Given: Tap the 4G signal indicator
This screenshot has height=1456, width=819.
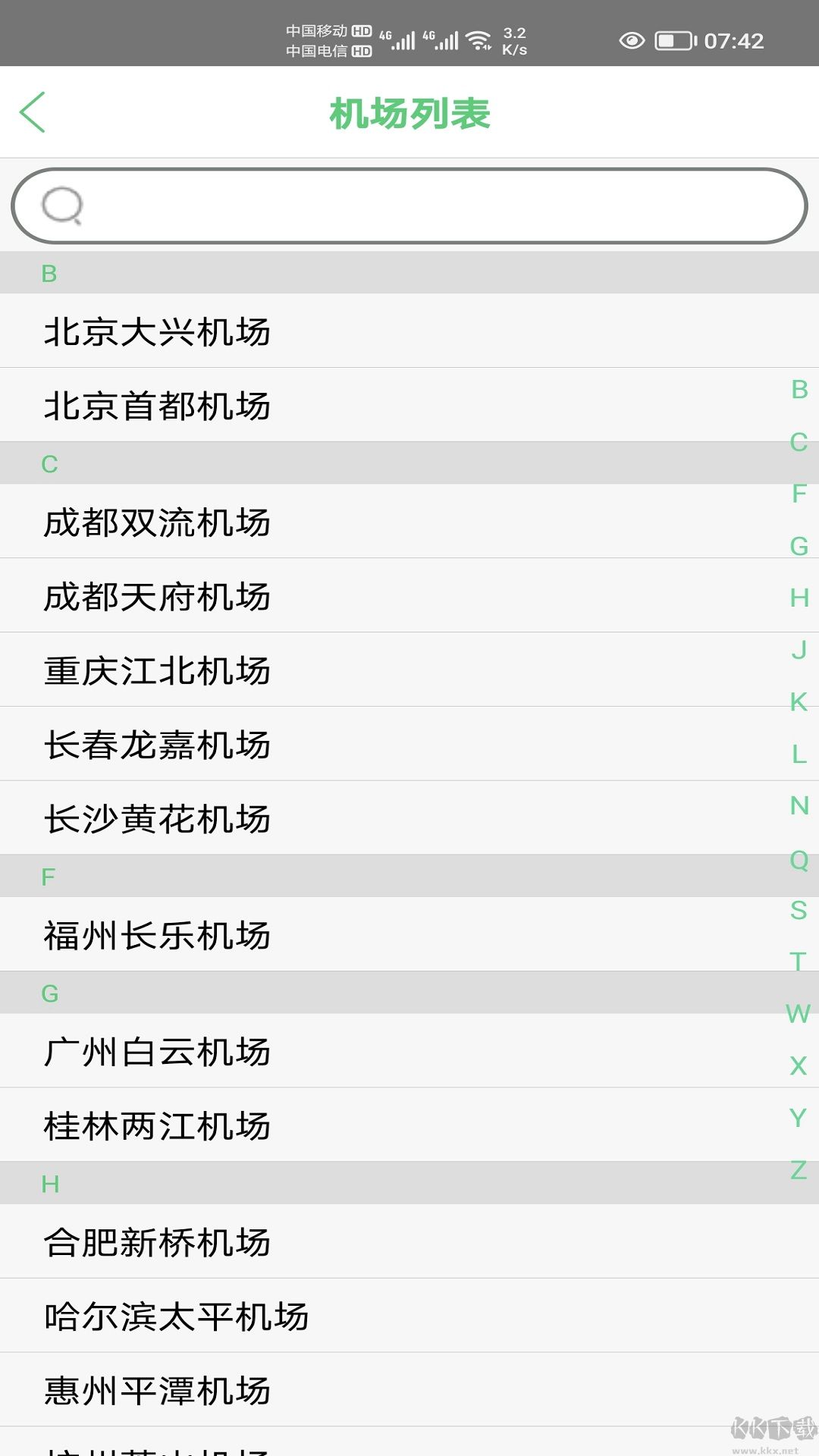Looking at the screenshot, I should pos(402,38).
